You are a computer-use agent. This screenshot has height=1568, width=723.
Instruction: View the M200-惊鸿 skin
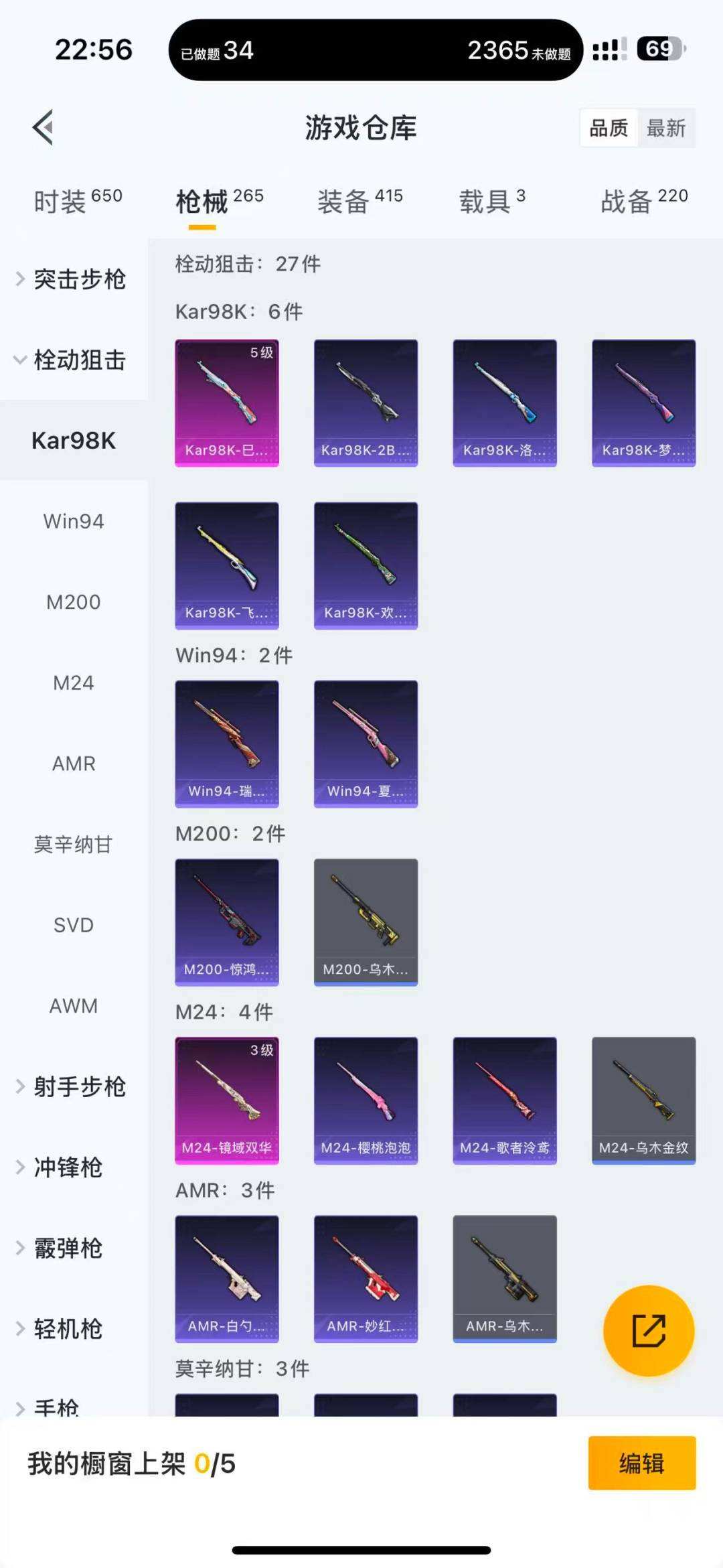(227, 922)
